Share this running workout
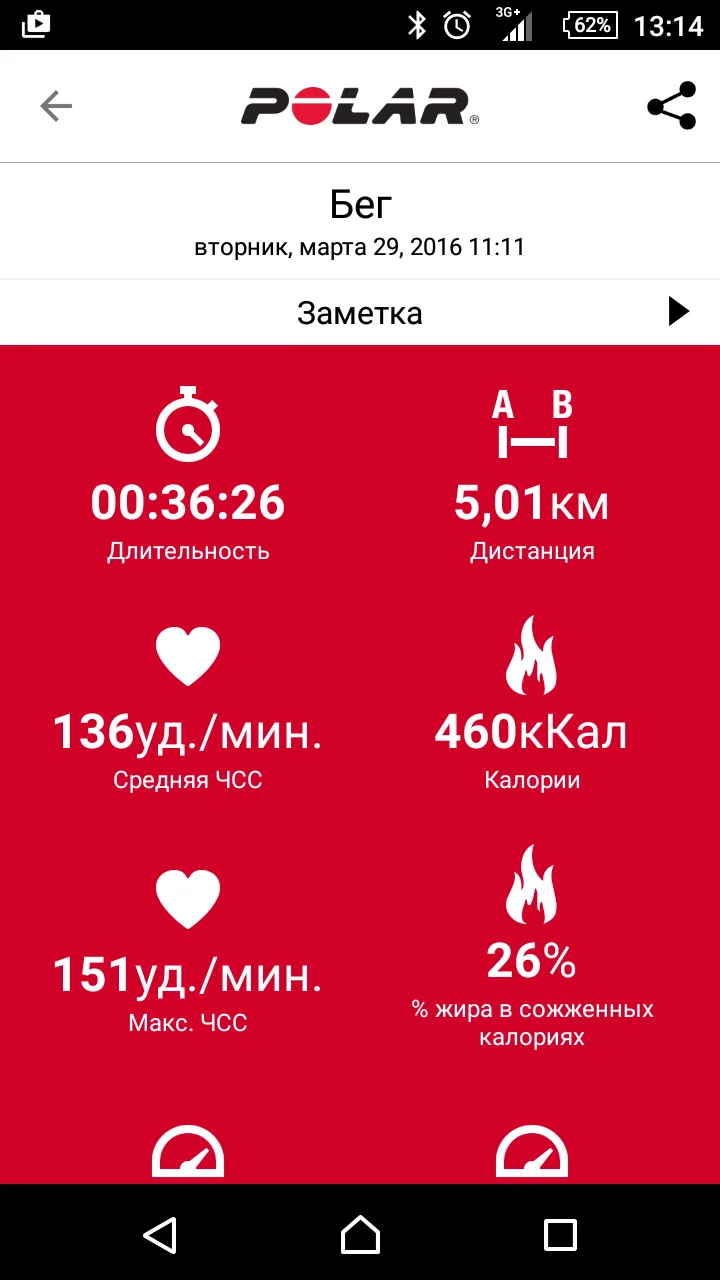The width and height of the screenshot is (720, 1280). [x=671, y=106]
